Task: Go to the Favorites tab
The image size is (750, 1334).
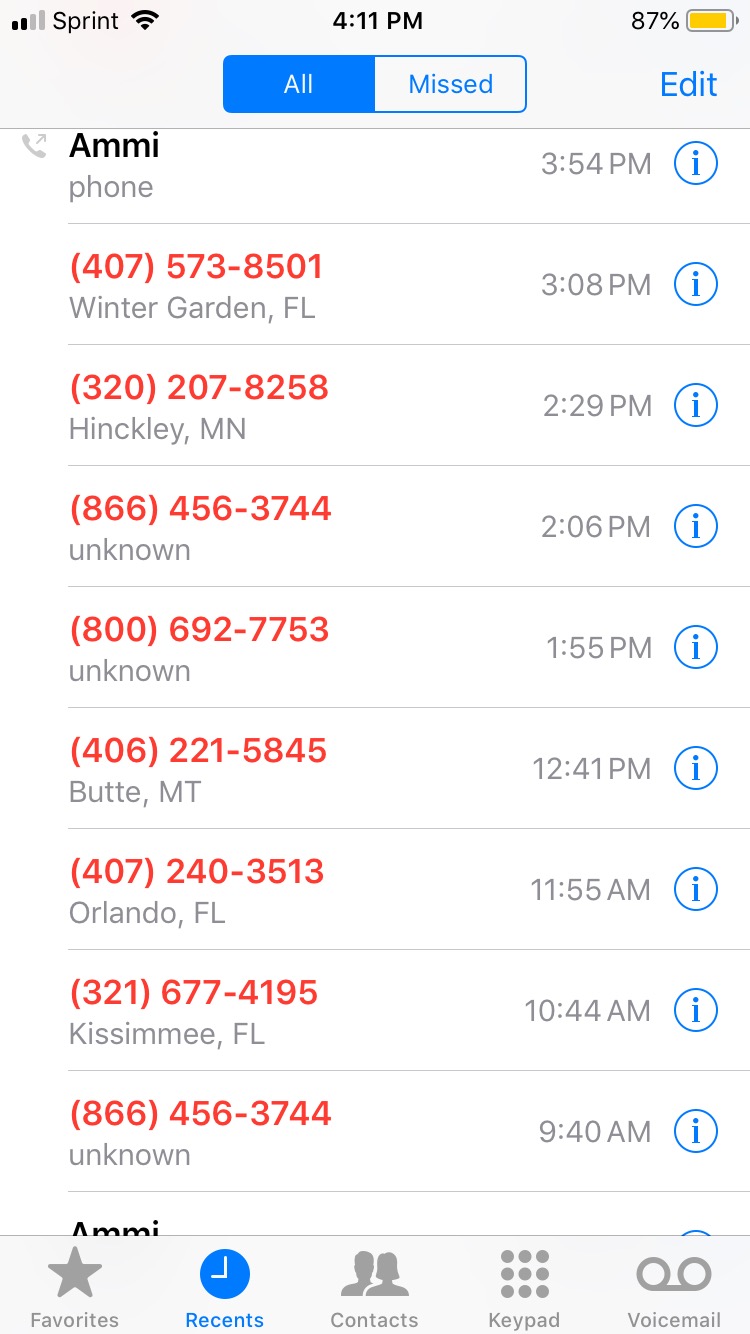Action: (75, 1290)
